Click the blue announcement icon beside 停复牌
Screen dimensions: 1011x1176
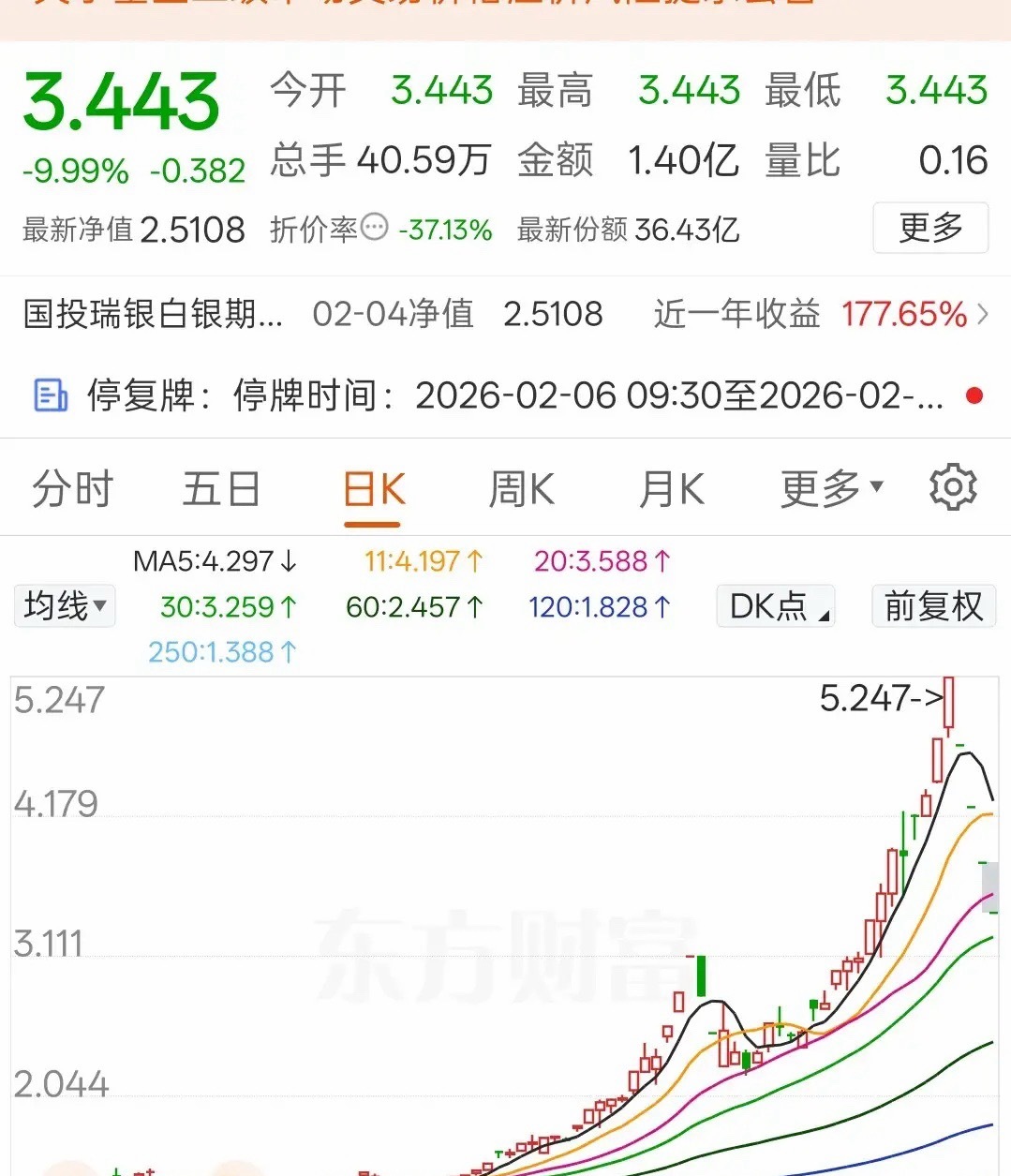click(x=50, y=395)
